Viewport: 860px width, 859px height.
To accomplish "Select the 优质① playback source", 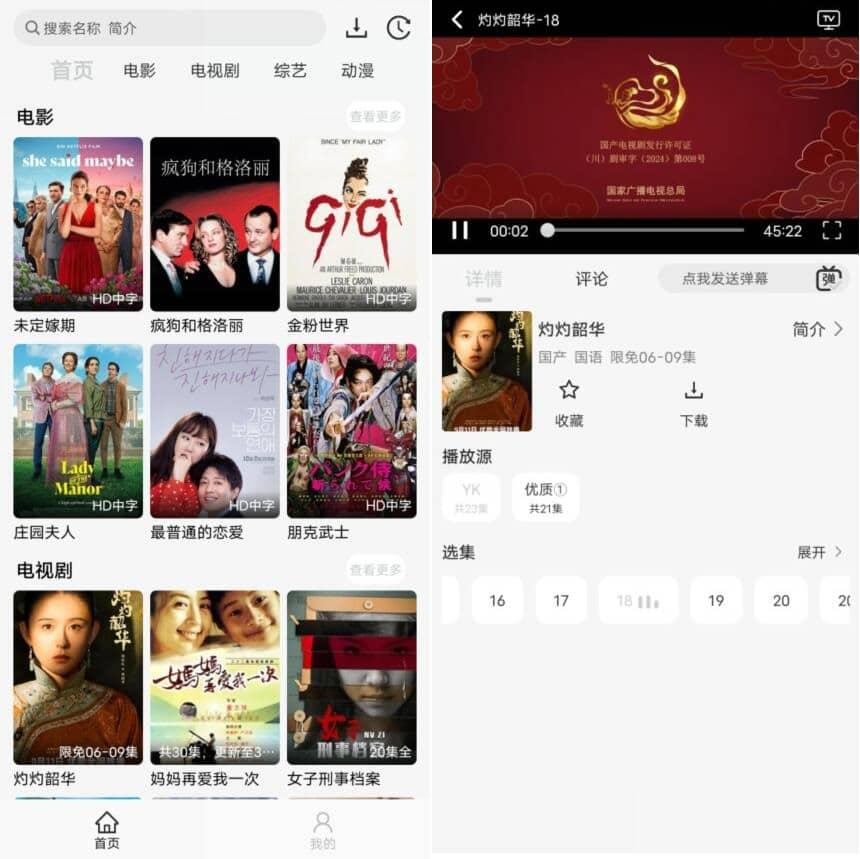I will (x=545, y=497).
